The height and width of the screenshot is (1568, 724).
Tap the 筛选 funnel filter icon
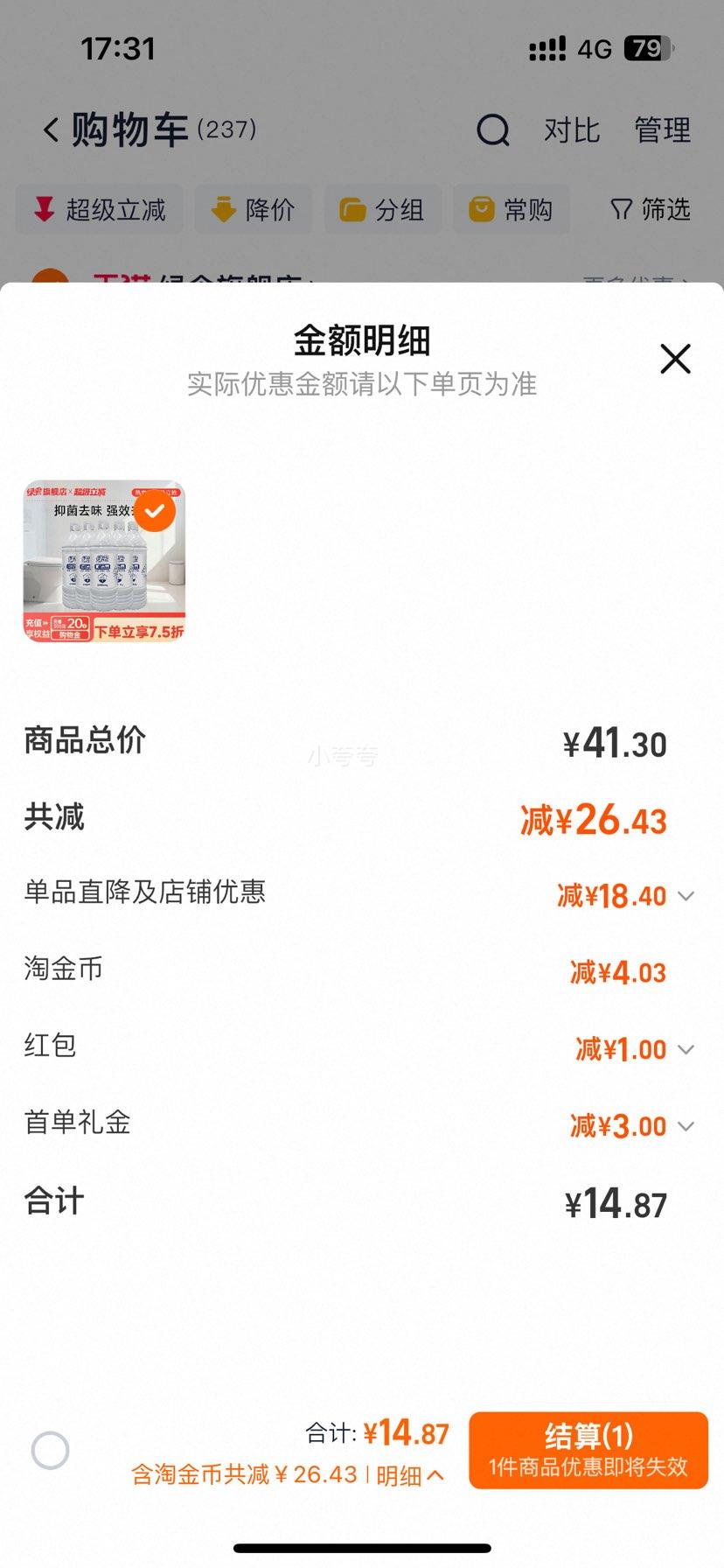(x=620, y=209)
